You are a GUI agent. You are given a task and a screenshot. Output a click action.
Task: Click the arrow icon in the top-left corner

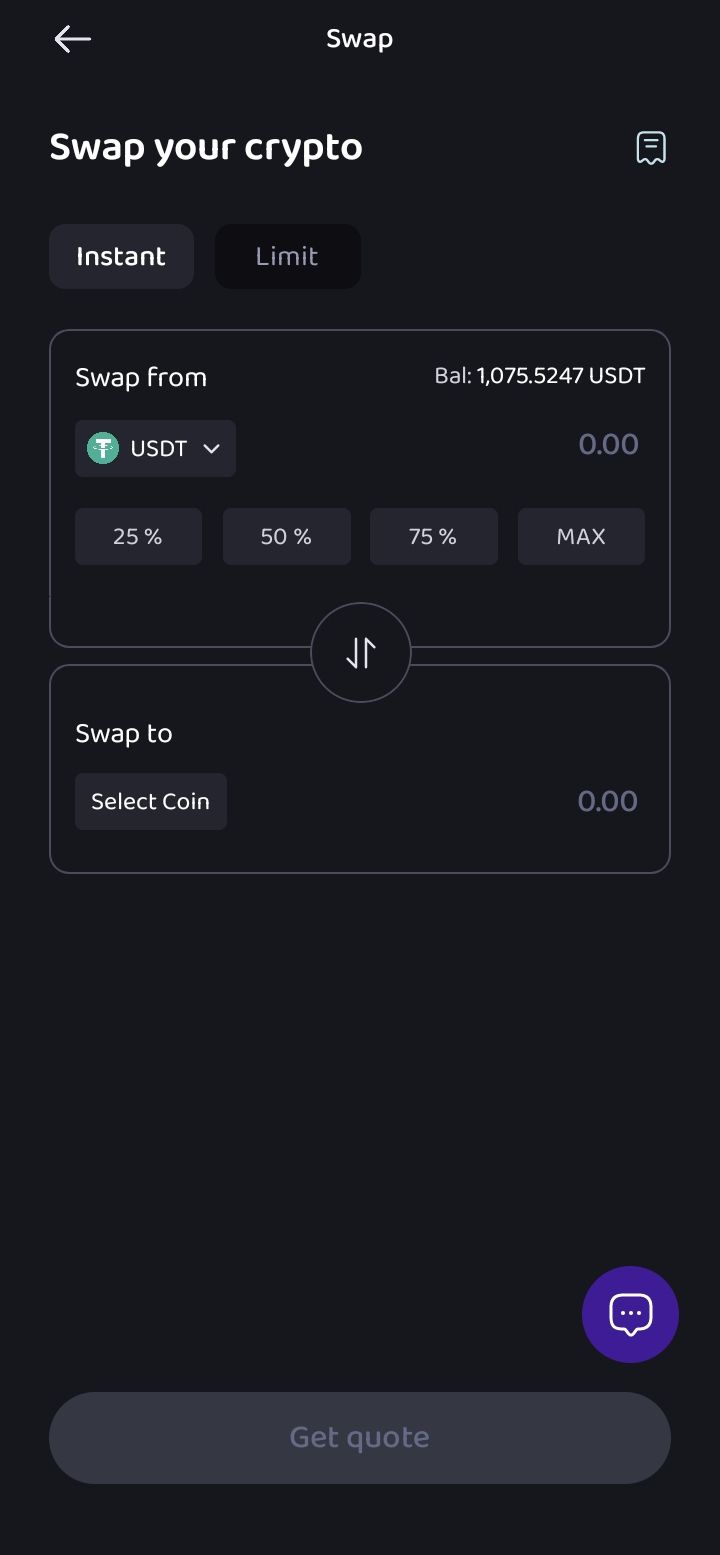coord(71,39)
